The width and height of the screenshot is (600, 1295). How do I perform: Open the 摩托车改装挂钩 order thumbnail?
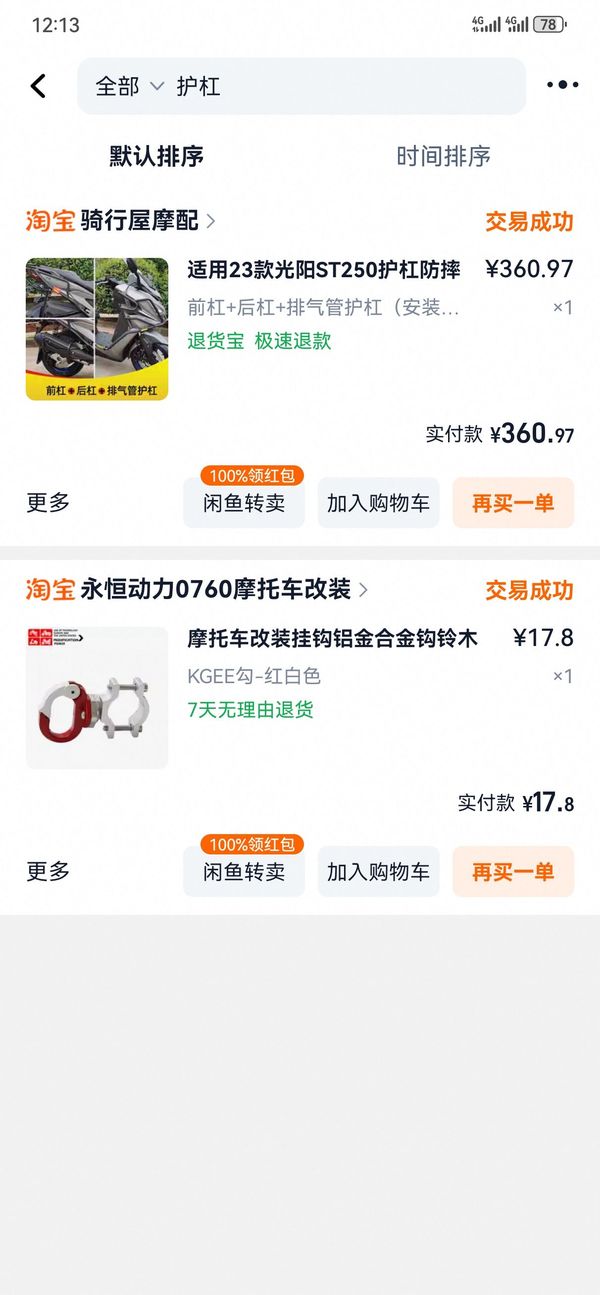[x=97, y=698]
